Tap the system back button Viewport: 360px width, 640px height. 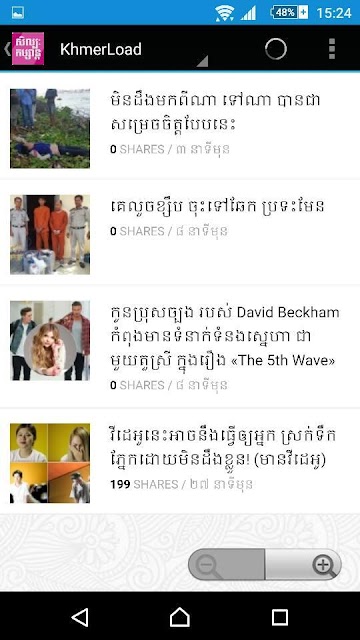[80, 617]
